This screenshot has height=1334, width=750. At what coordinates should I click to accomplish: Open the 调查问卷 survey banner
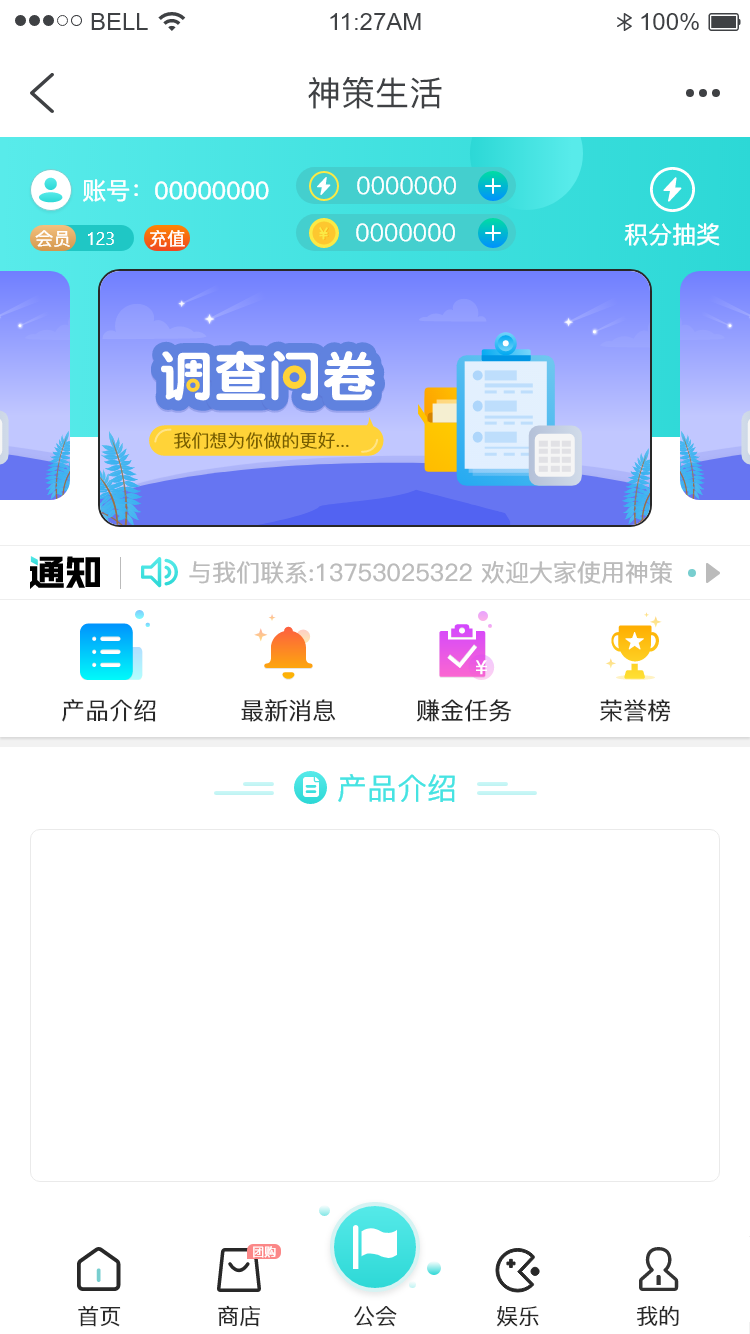point(375,398)
